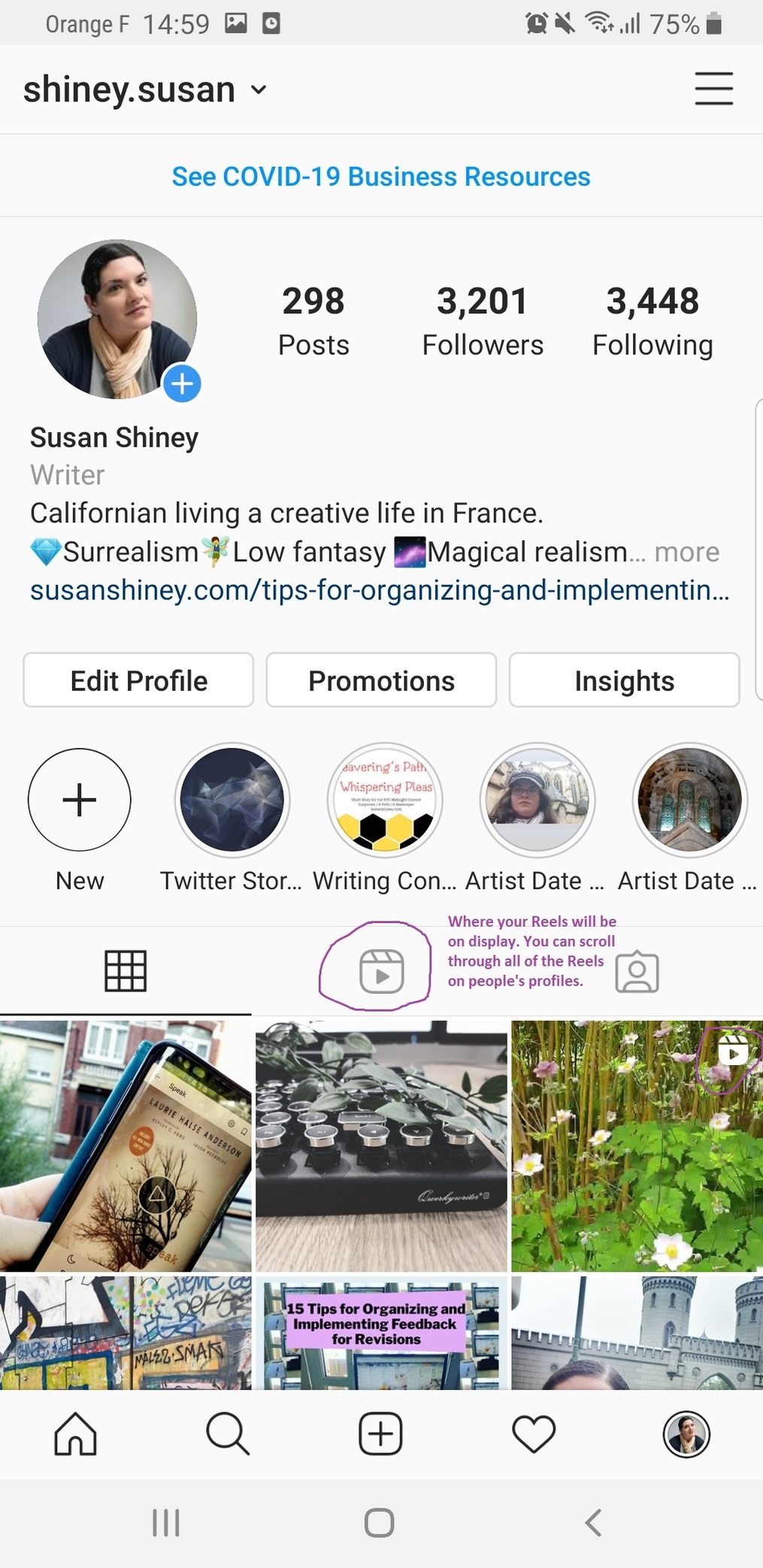
Task: Switch to the tagged photos tab
Action: 637,972
